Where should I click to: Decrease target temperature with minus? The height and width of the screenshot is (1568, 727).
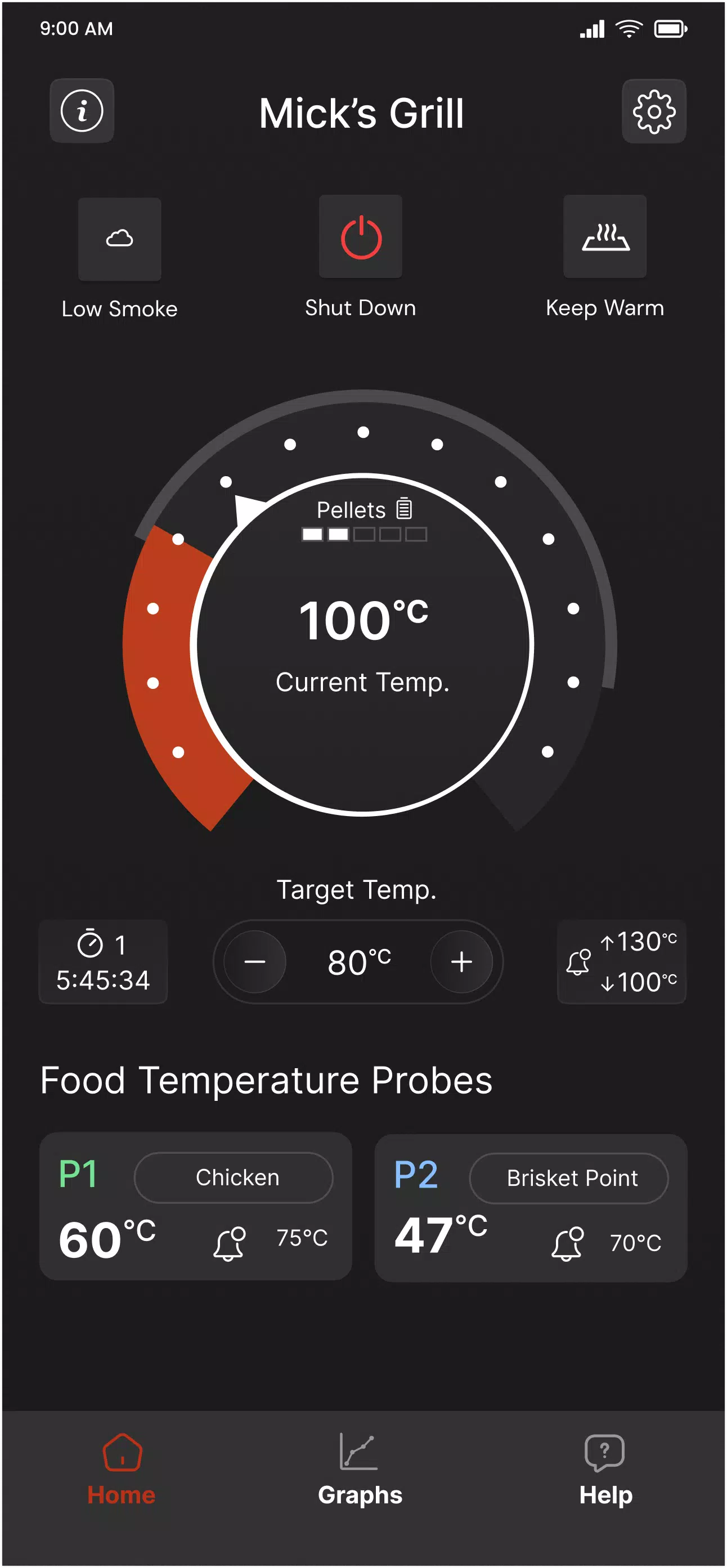click(254, 962)
